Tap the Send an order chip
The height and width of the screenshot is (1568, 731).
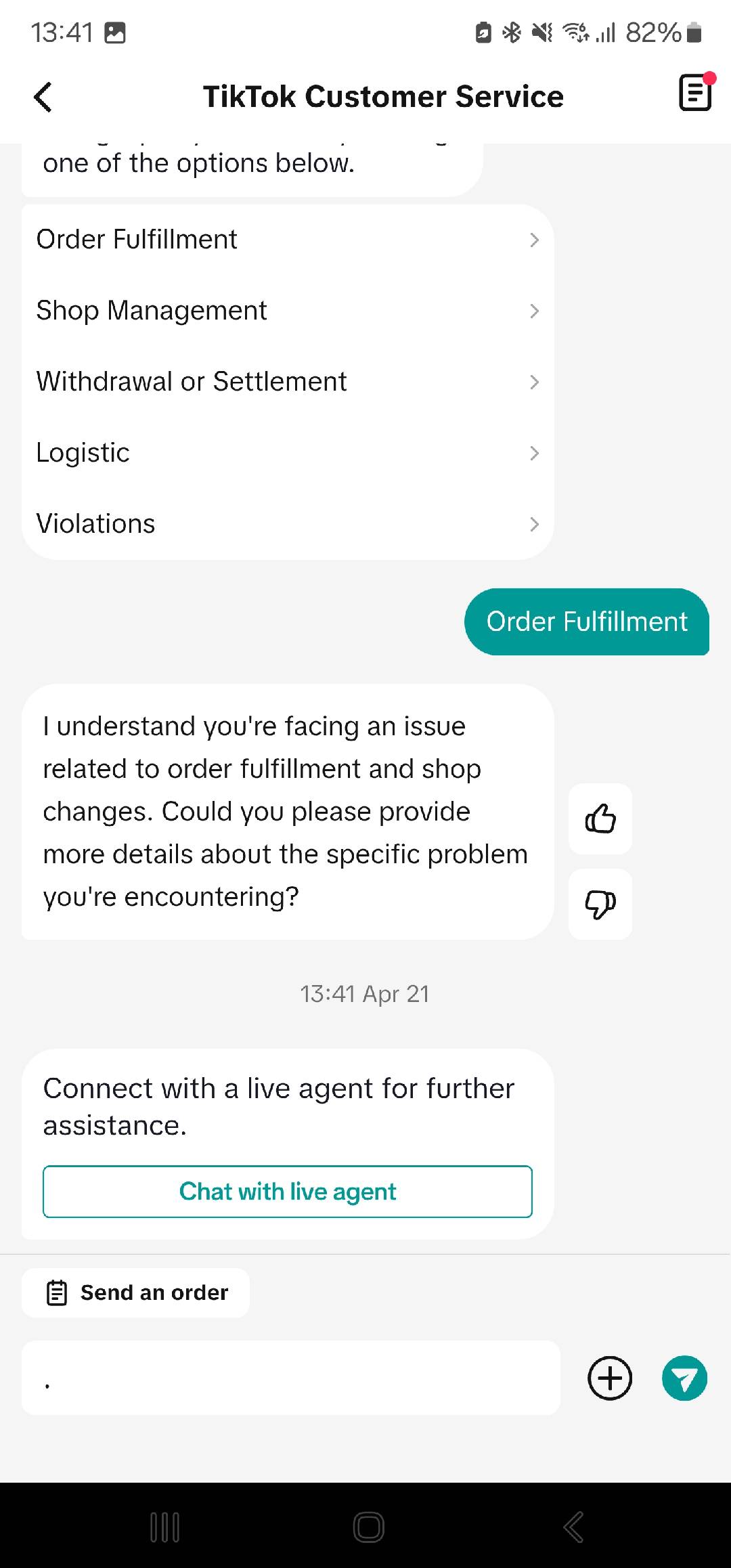[136, 1292]
